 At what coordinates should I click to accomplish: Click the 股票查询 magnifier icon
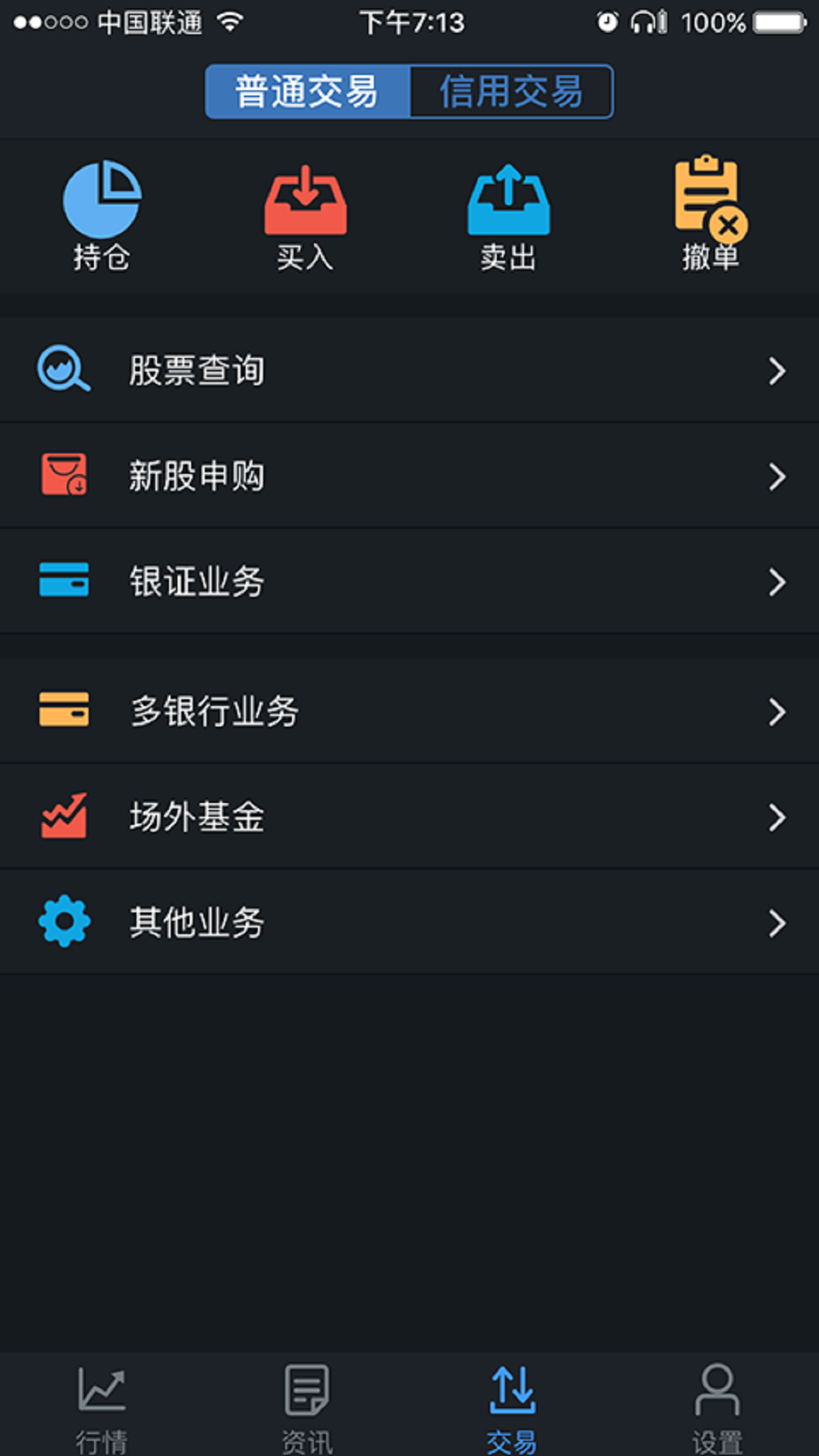pos(64,370)
